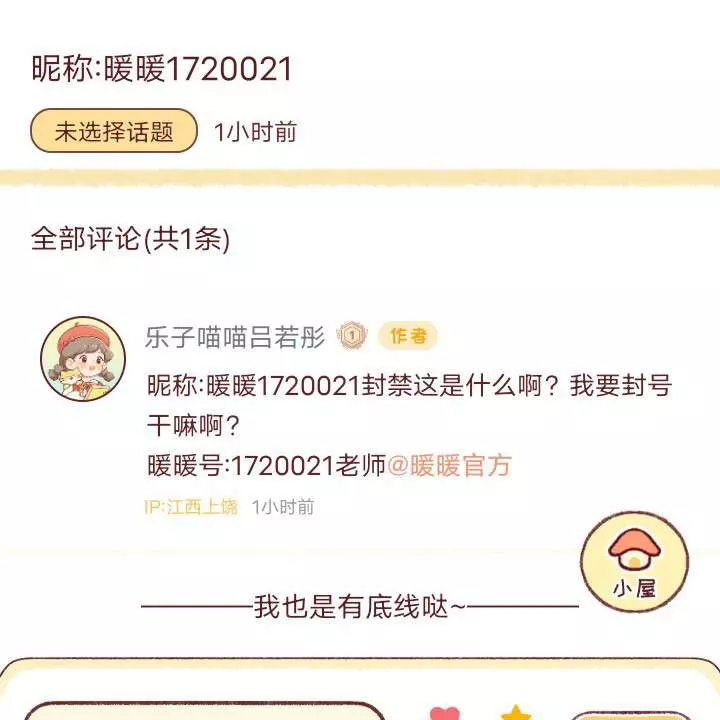Like this post with the heart

(x=444, y=714)
